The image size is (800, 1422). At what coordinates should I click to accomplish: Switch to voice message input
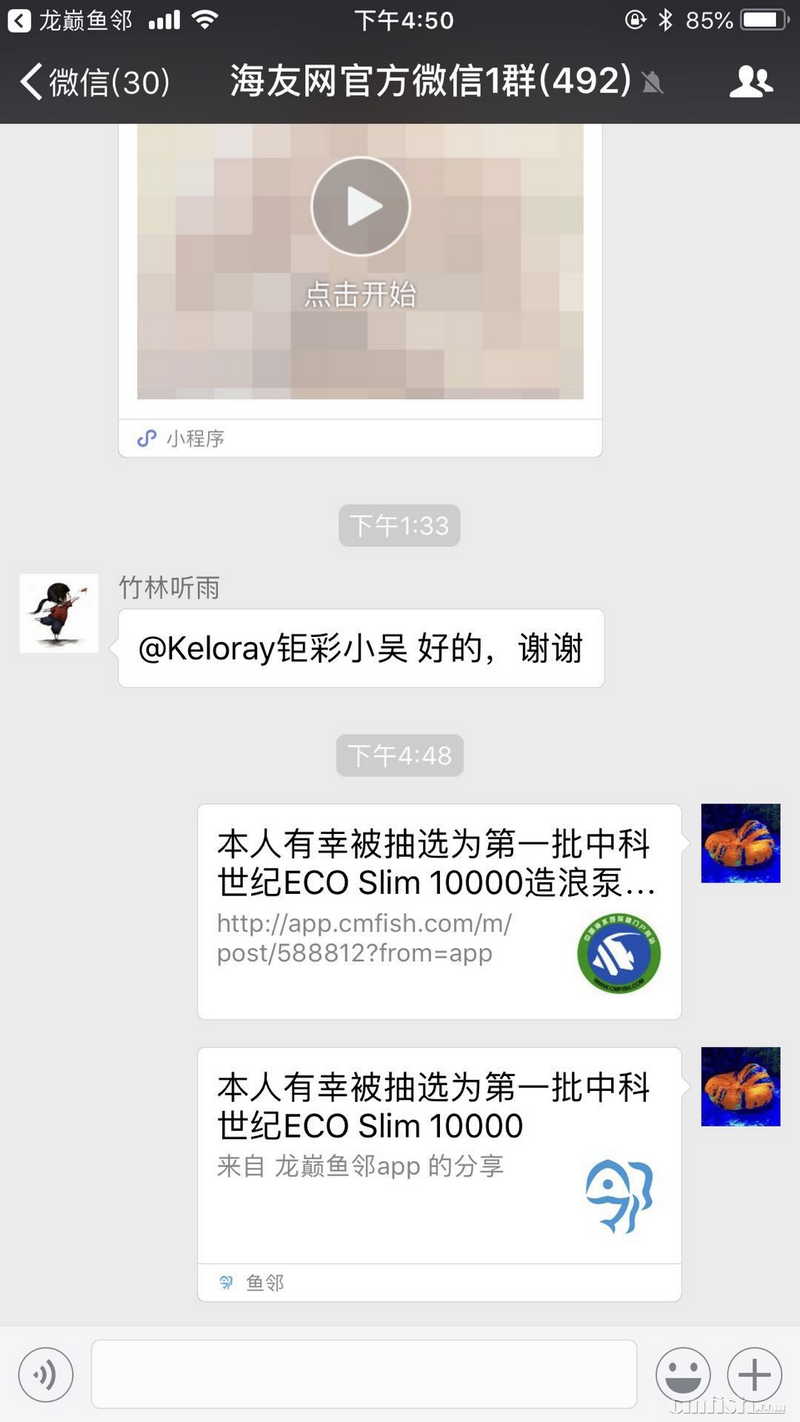click(x=46, y=1375)
